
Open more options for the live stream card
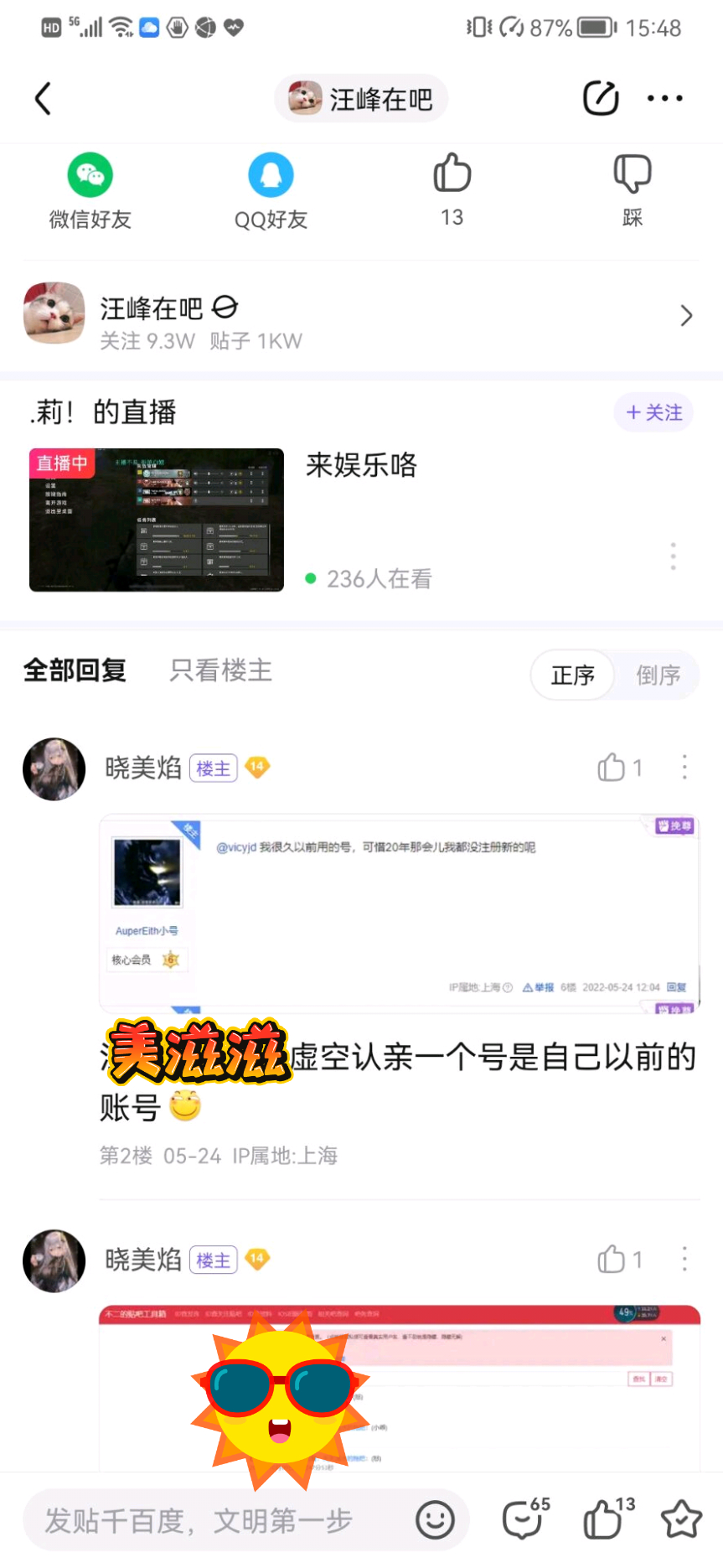pos(673,556)
